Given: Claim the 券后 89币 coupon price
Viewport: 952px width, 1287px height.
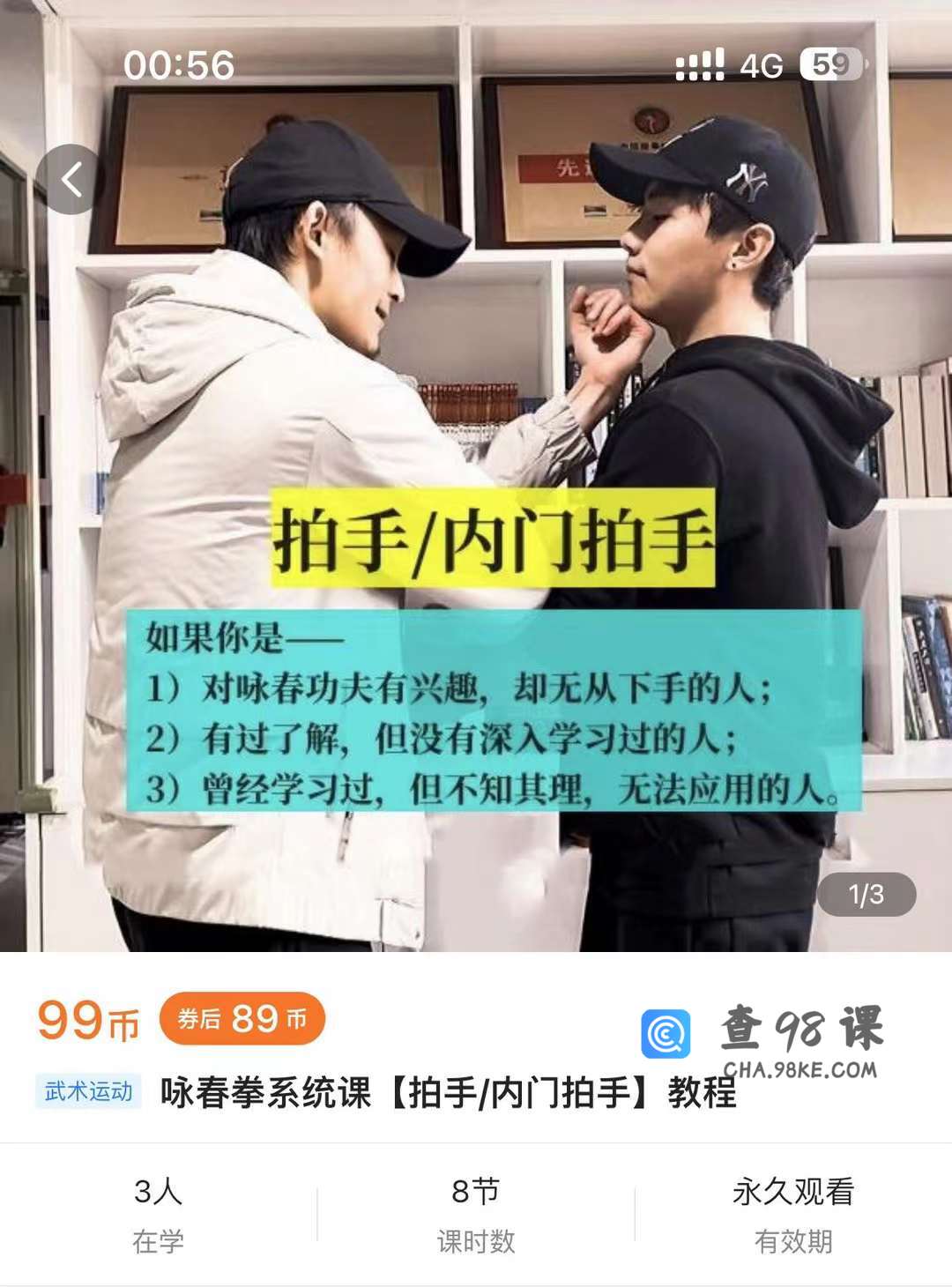Looking at the screenshot, I should 242,1019.
